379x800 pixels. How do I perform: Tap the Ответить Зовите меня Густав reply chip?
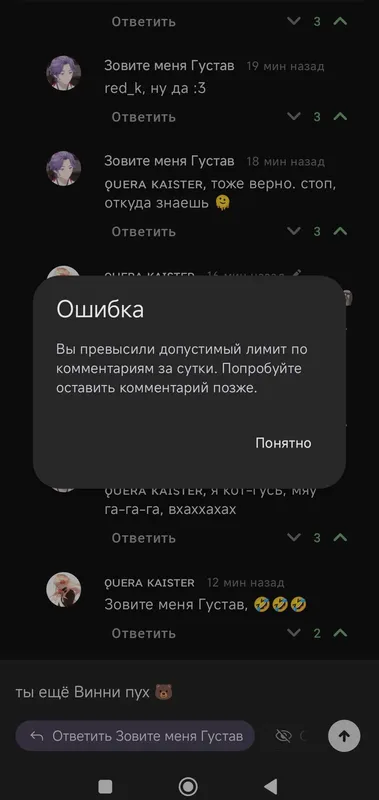pyautogui.click(x=135, y=736)
